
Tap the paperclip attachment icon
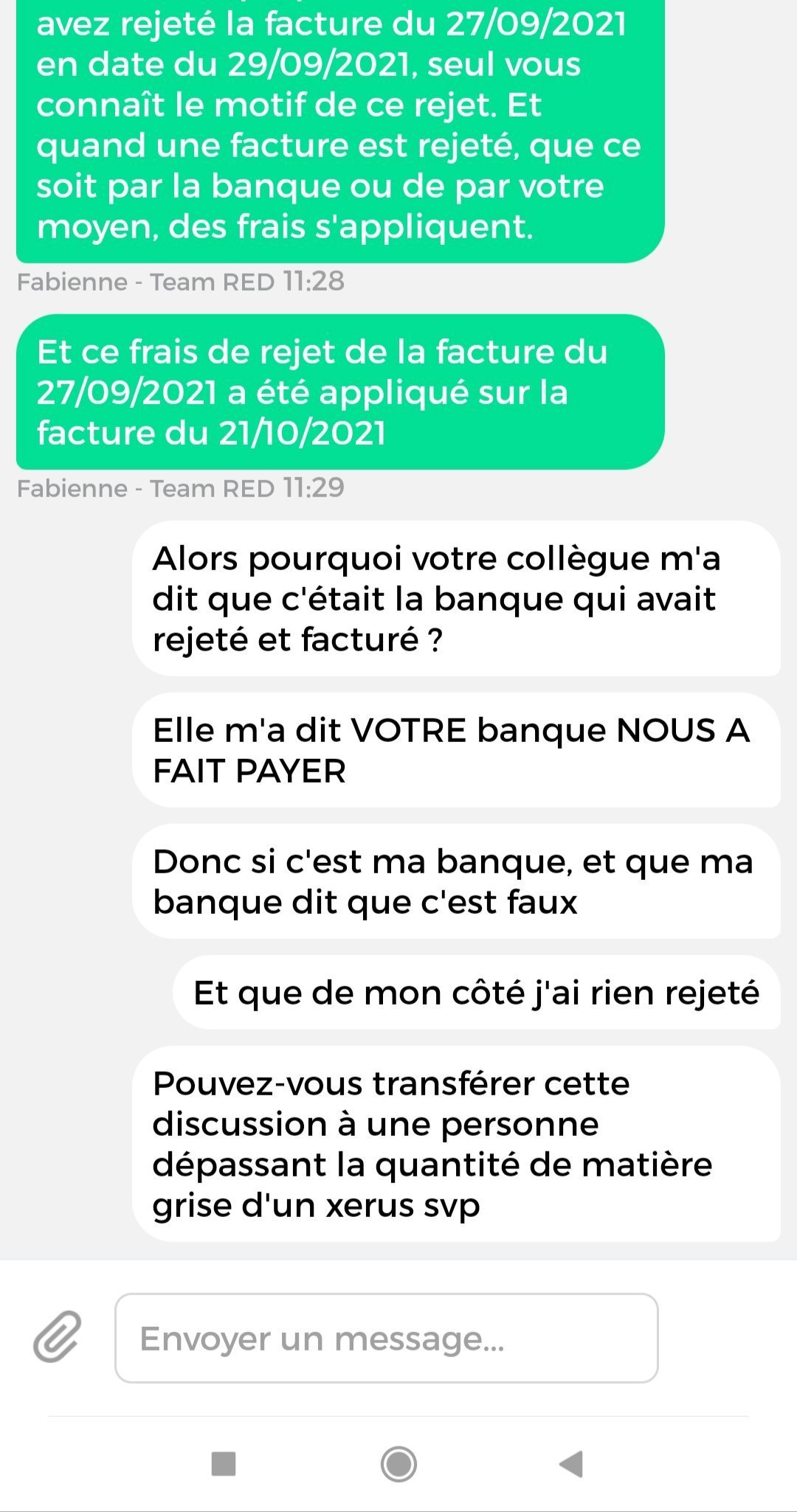[58, 1336]
